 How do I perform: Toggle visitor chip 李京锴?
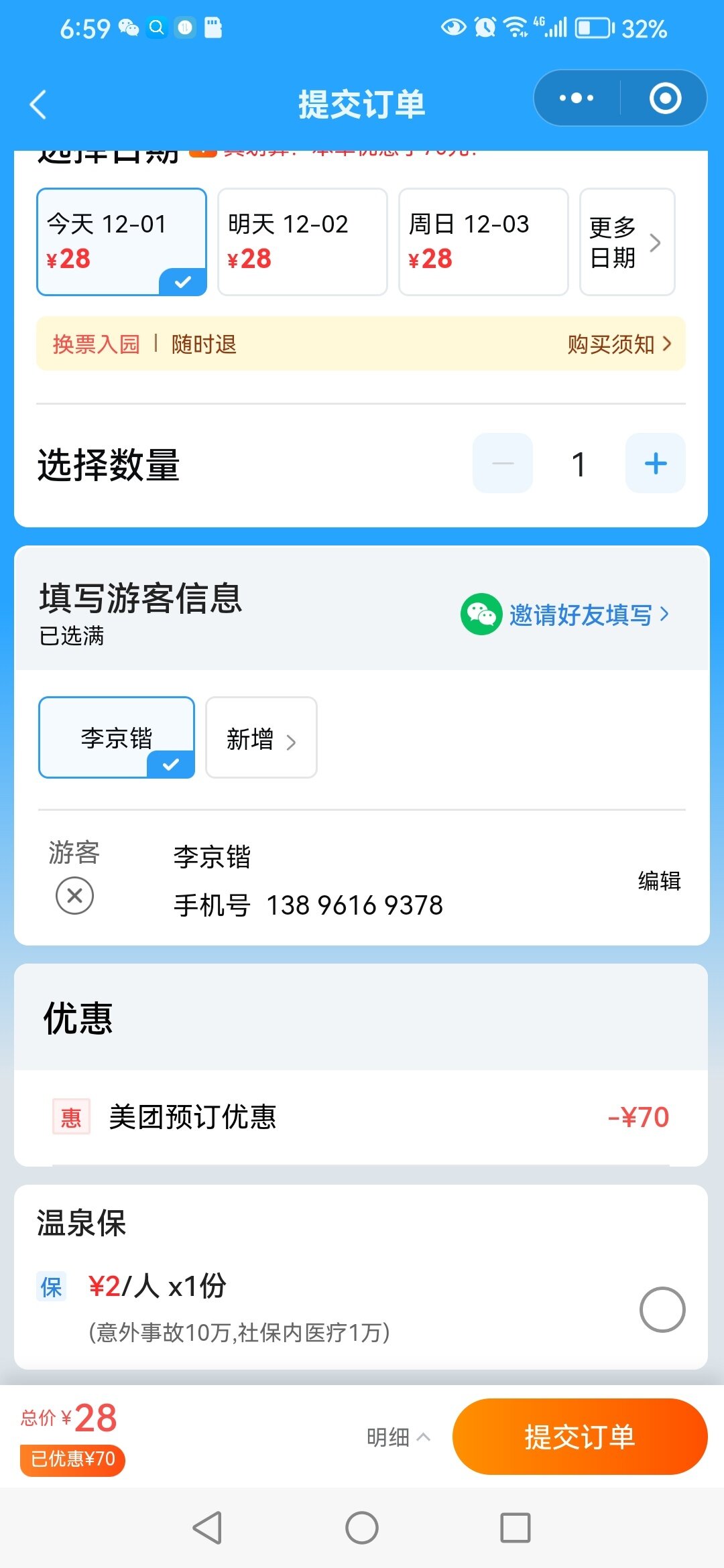[117, 738]
